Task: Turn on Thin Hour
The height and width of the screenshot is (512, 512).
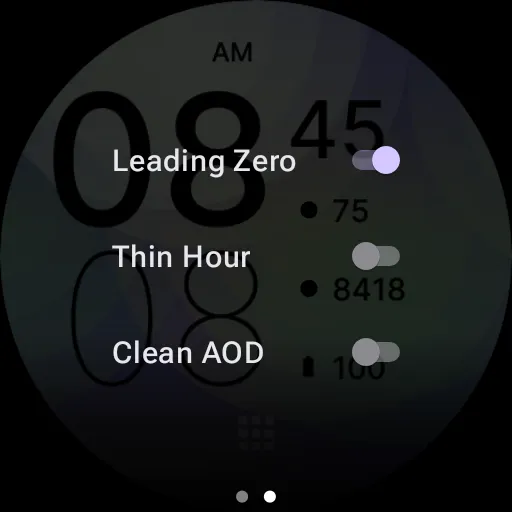Action: click(x=376, y=256)
